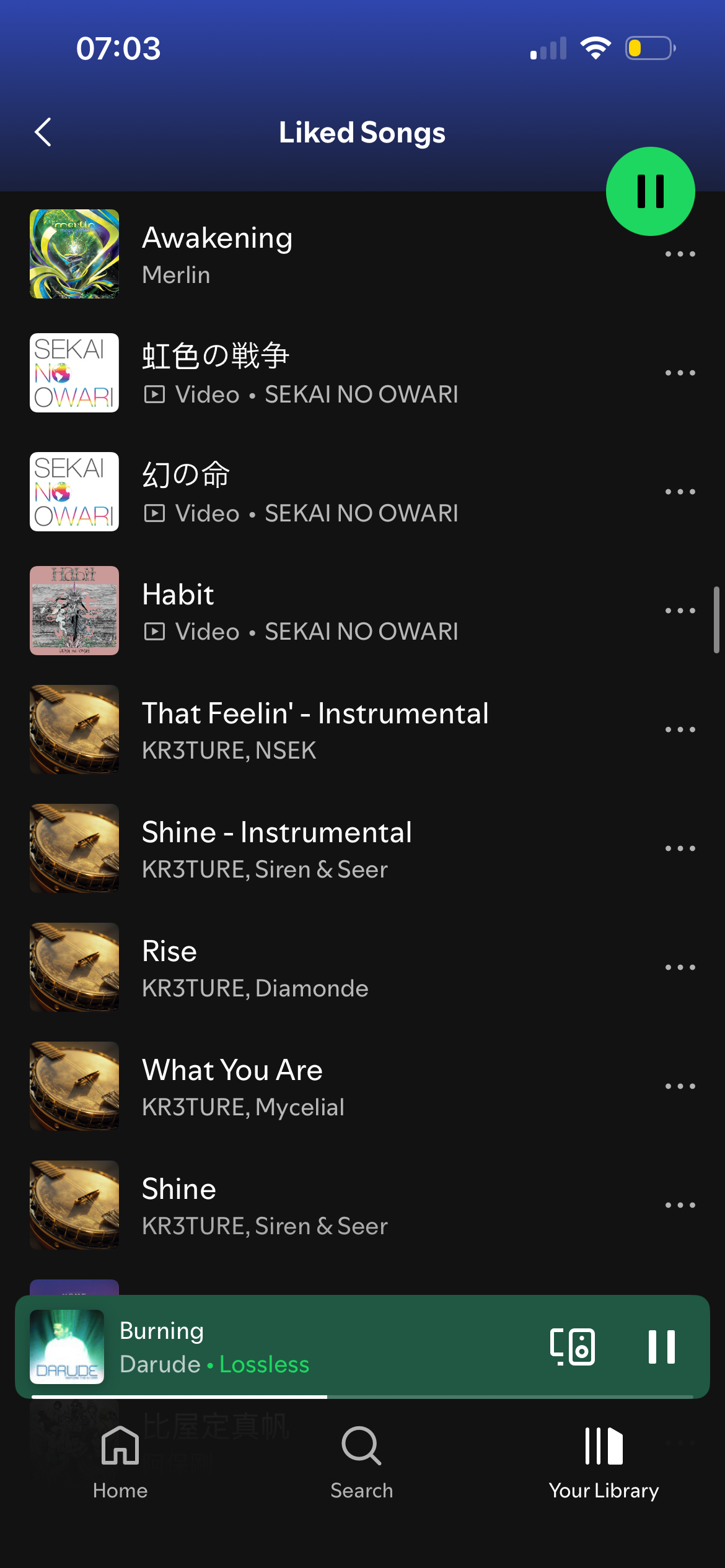Play That Feelin' - Instrumental
The image size is (725, 1568).
pos(310,730)
